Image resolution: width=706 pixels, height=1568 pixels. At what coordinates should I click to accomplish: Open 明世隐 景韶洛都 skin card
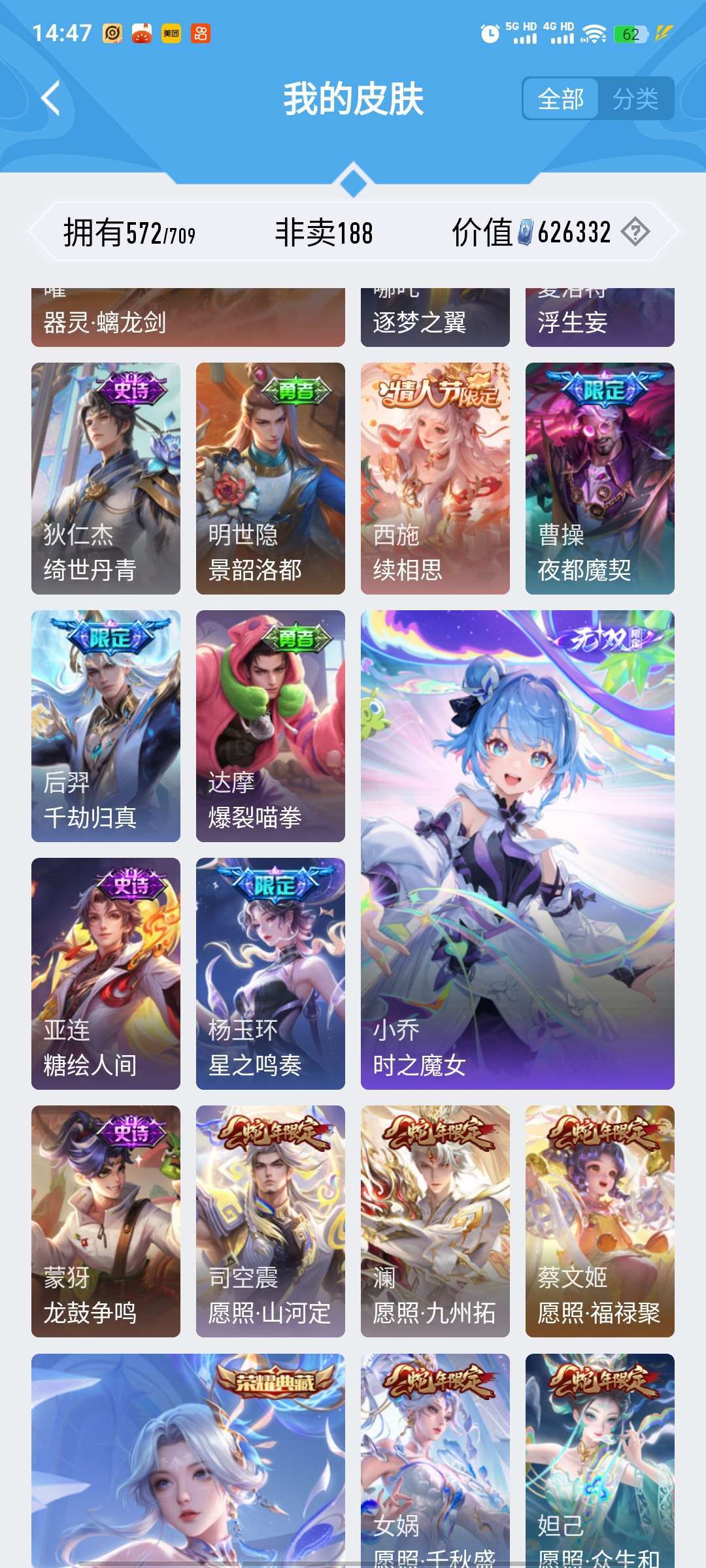coord(271,478)
